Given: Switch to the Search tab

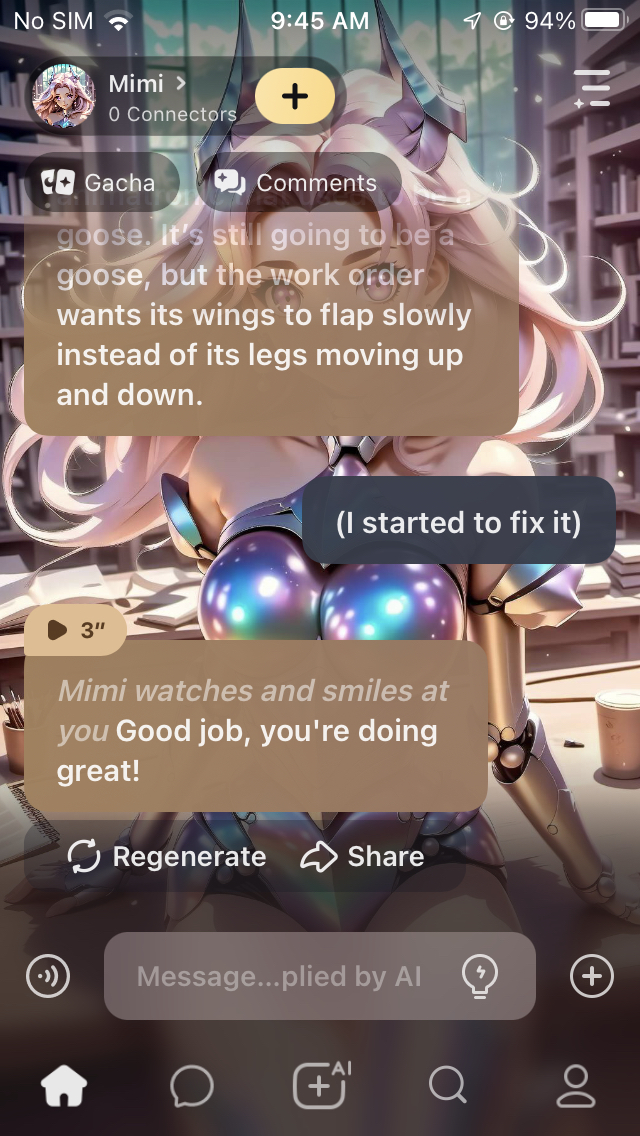Looking at the screenshot, I should 447,1086.
